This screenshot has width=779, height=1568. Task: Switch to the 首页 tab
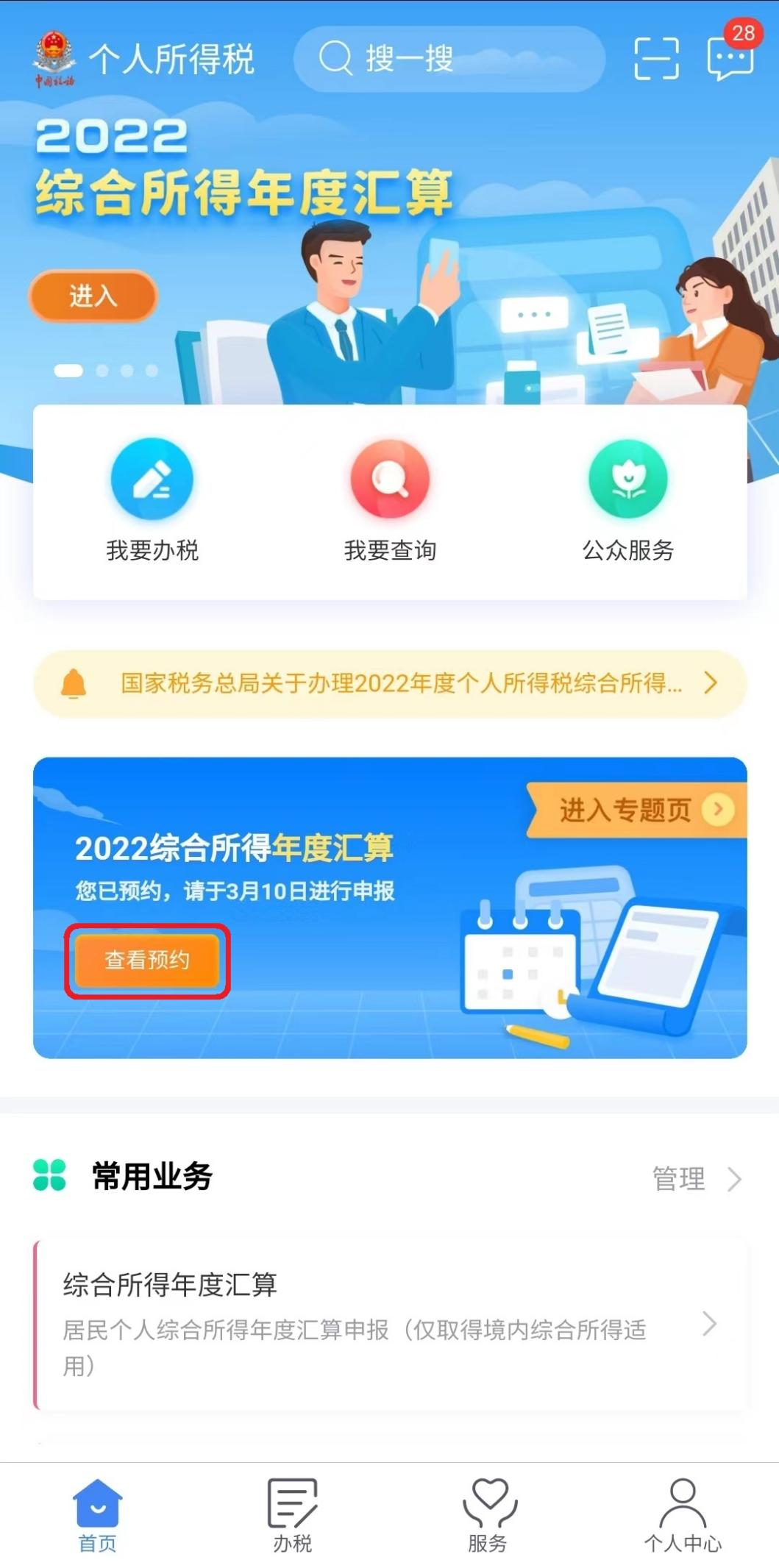click(x=98, y=1515)
